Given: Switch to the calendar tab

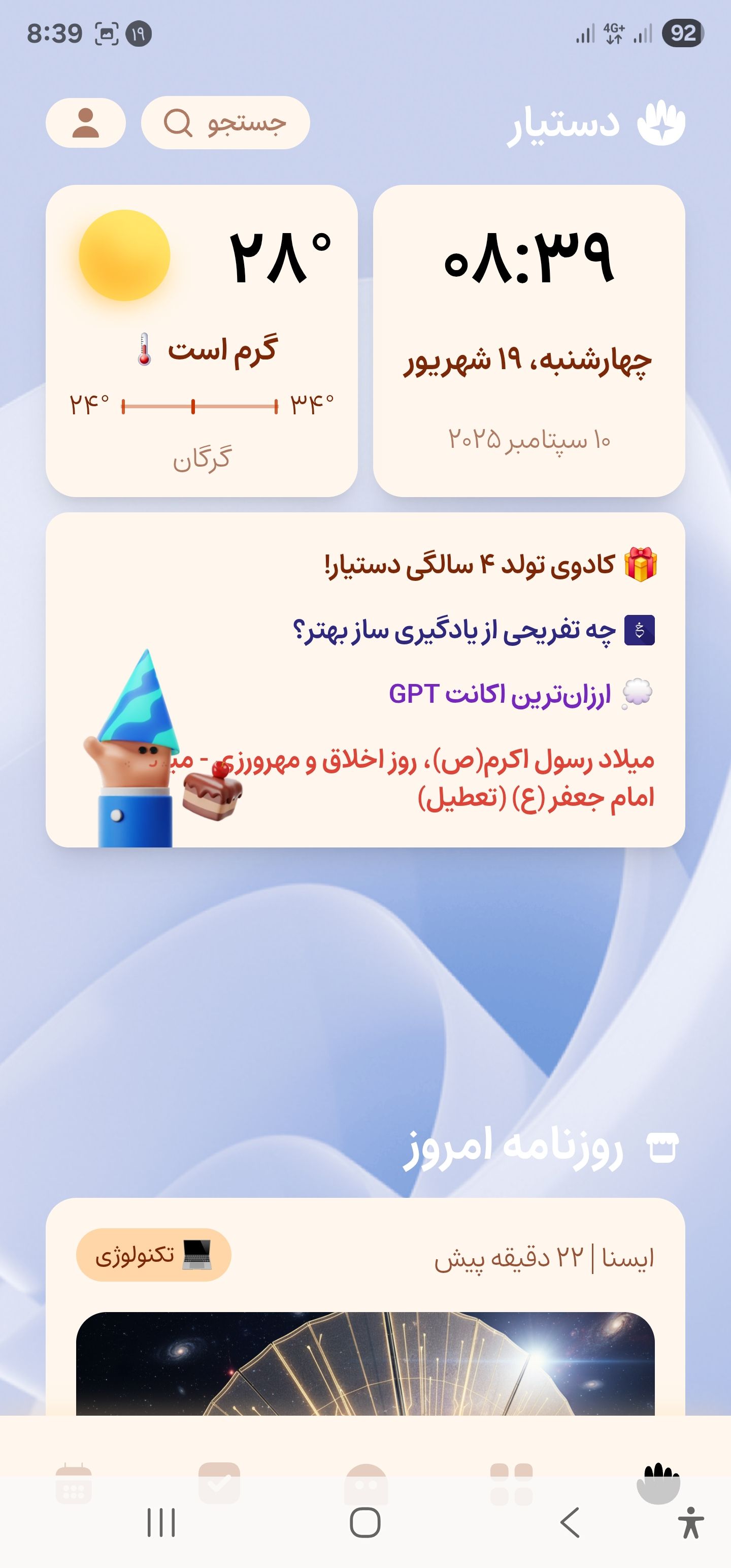Looking at the screenshot, I should (74, 1484).
